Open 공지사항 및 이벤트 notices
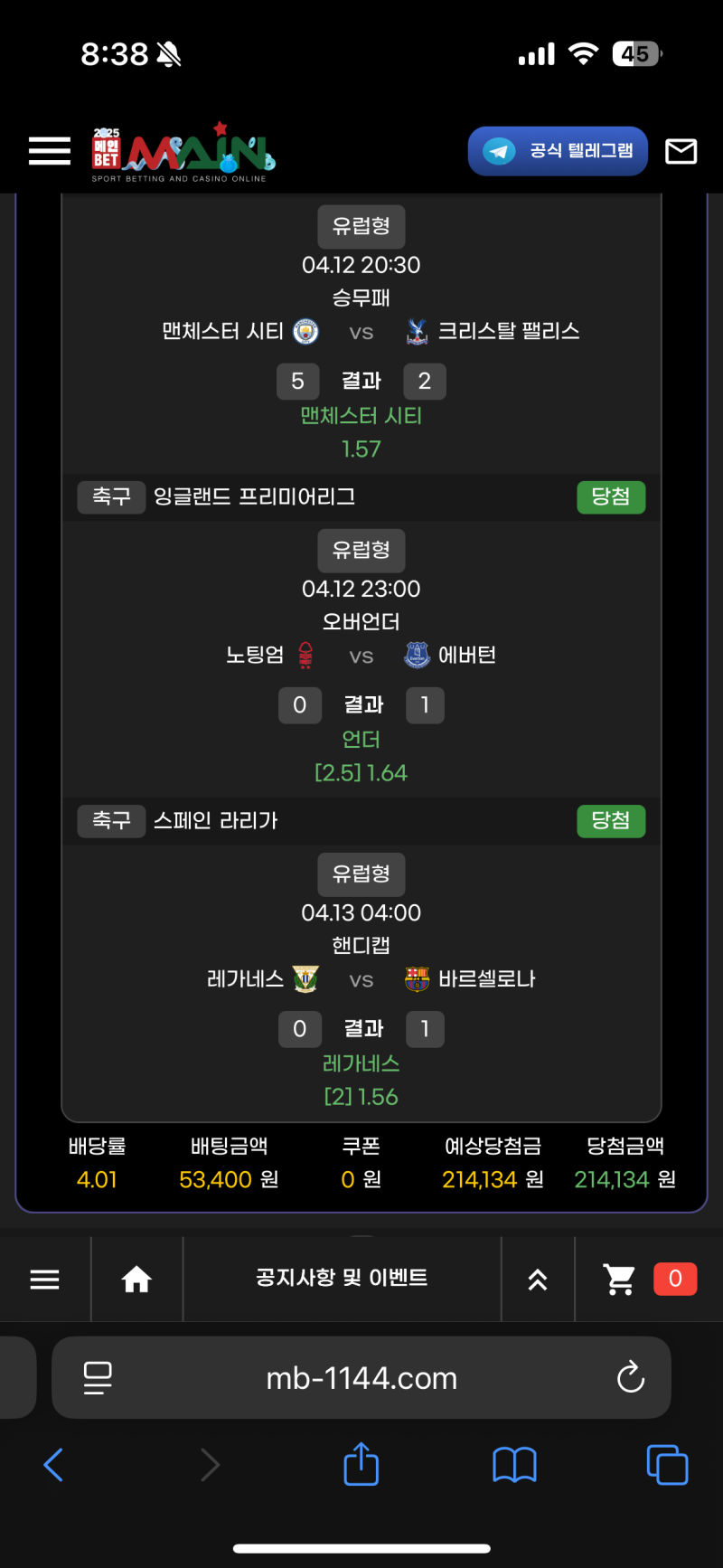The image size is (723, 1568). [342, 1278]
